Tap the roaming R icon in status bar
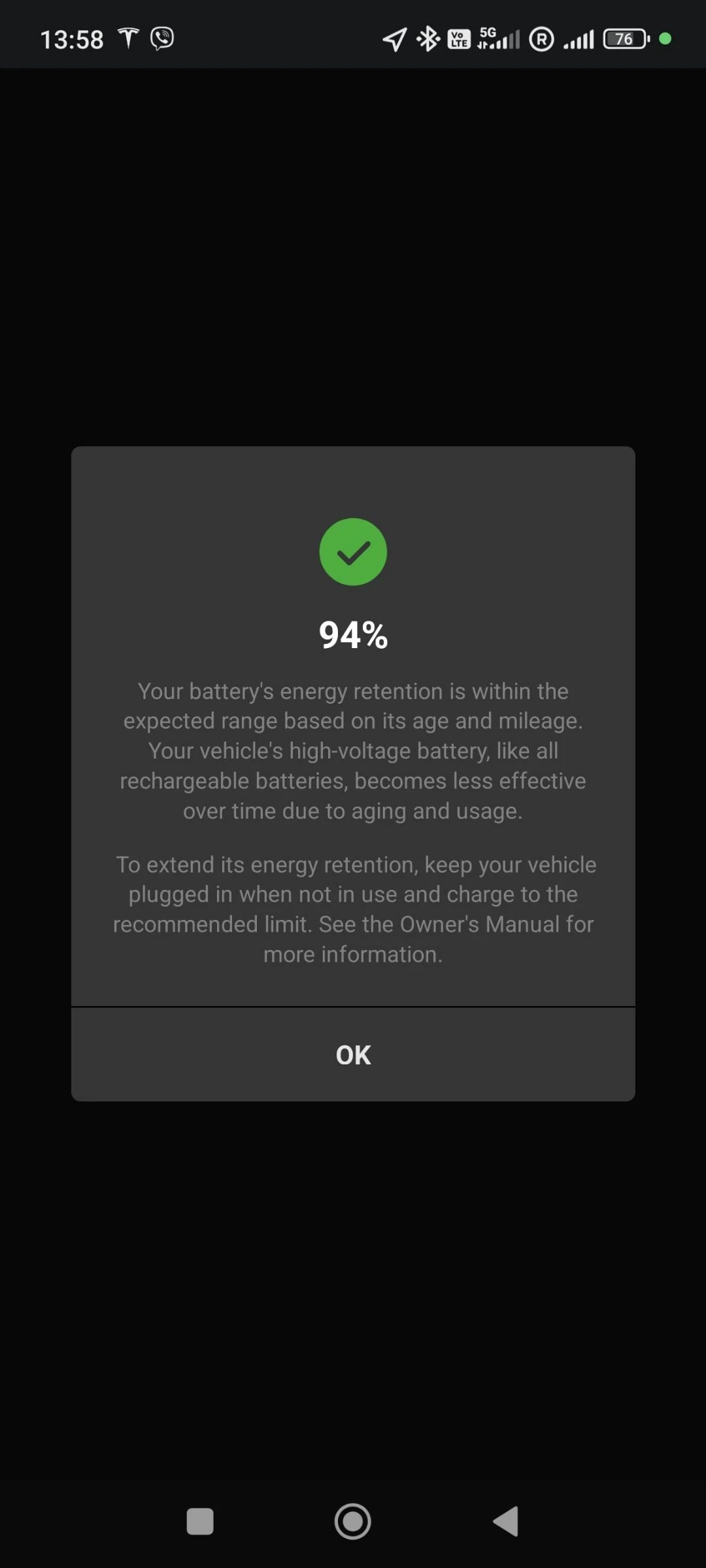Screen dimensions: 706x1568 click(x=543, y=39)
